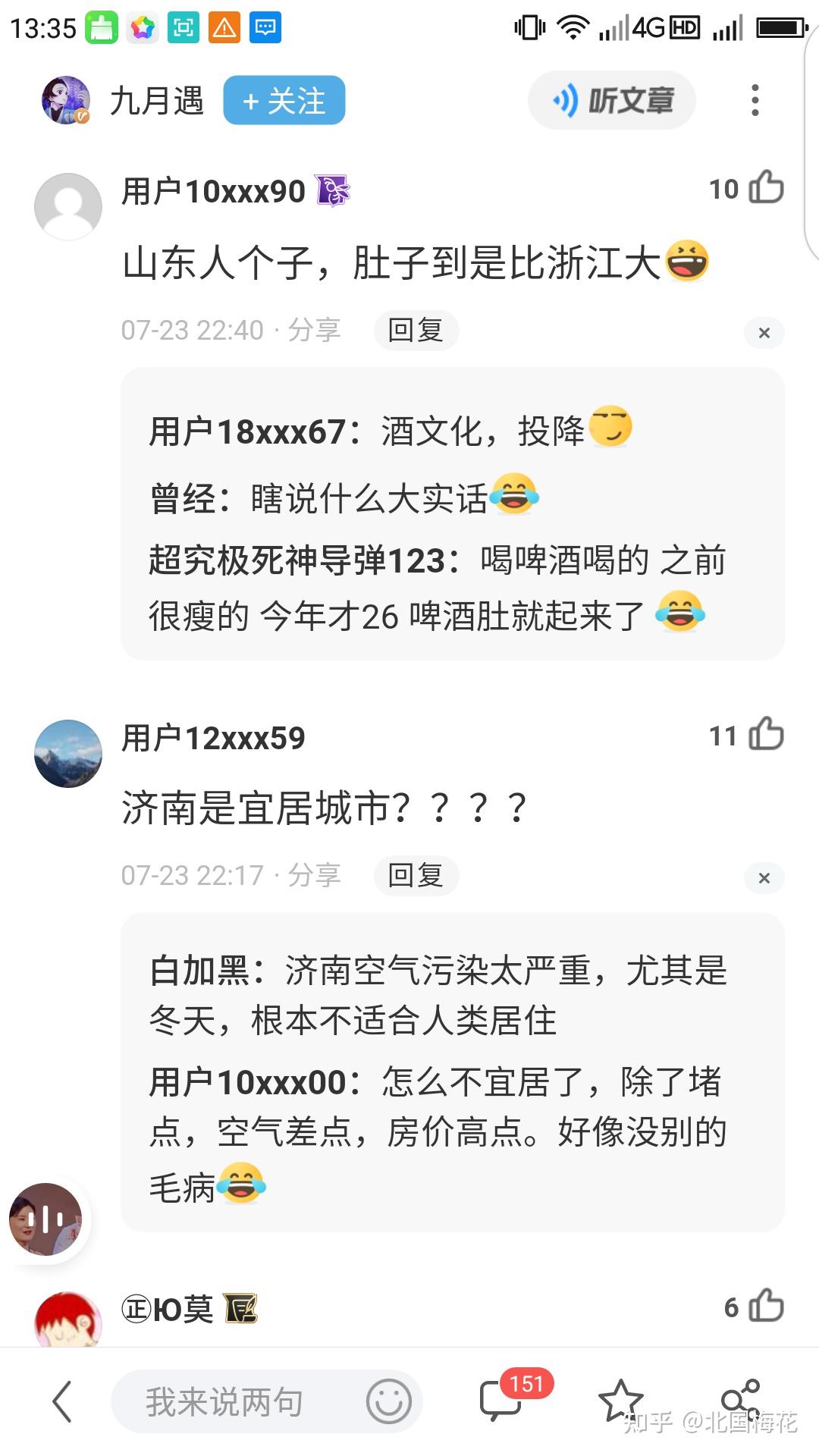Open 九月遇's profile avatar
The width and height of the screenshot is (819, 1456).
pos(66,100)
